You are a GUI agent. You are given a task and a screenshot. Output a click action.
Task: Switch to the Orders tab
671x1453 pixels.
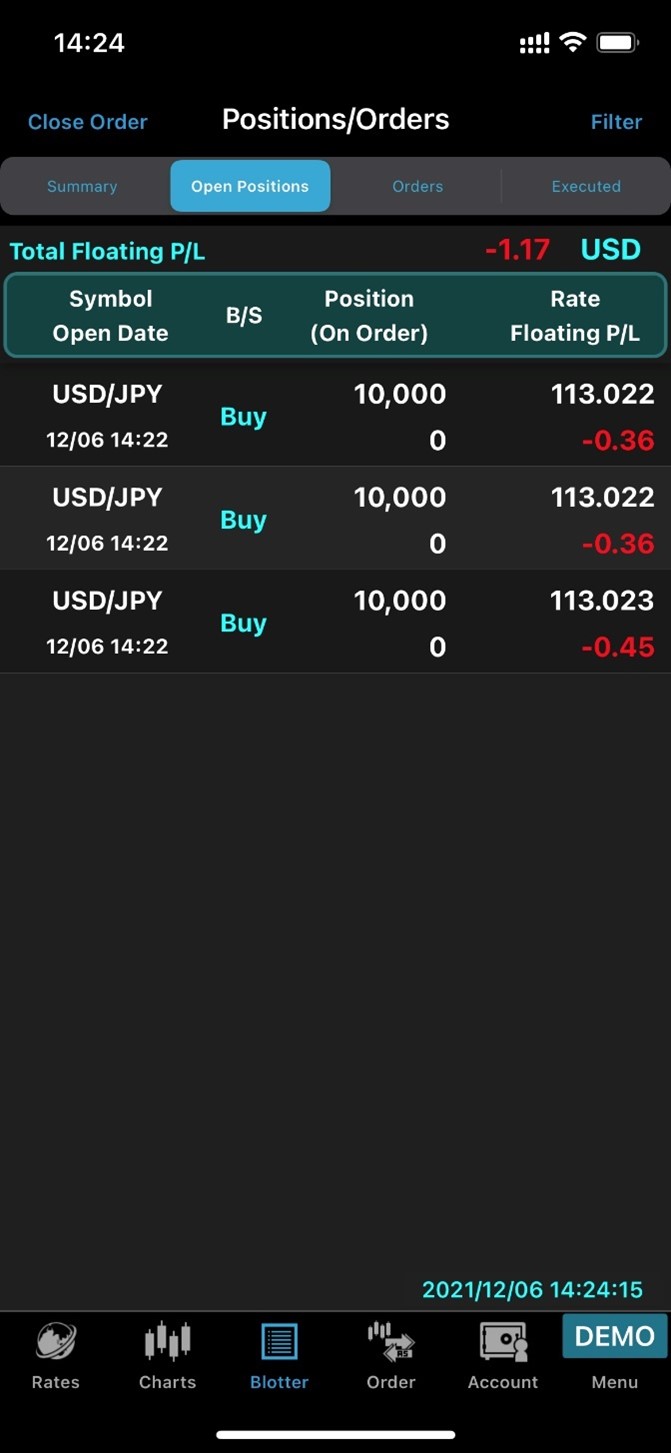pos(418,186)
